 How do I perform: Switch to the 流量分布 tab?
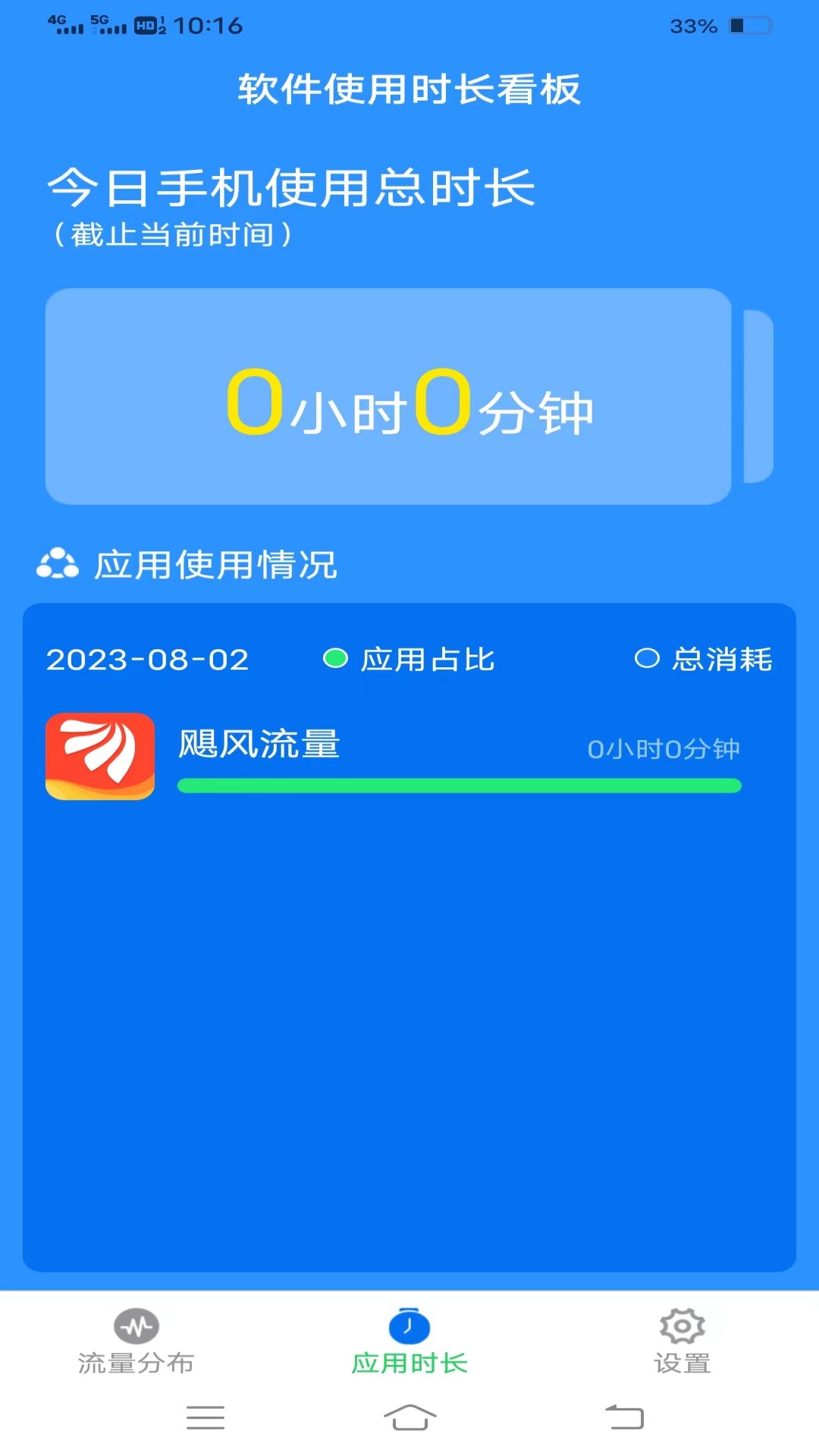click(x=136, y=1341)
